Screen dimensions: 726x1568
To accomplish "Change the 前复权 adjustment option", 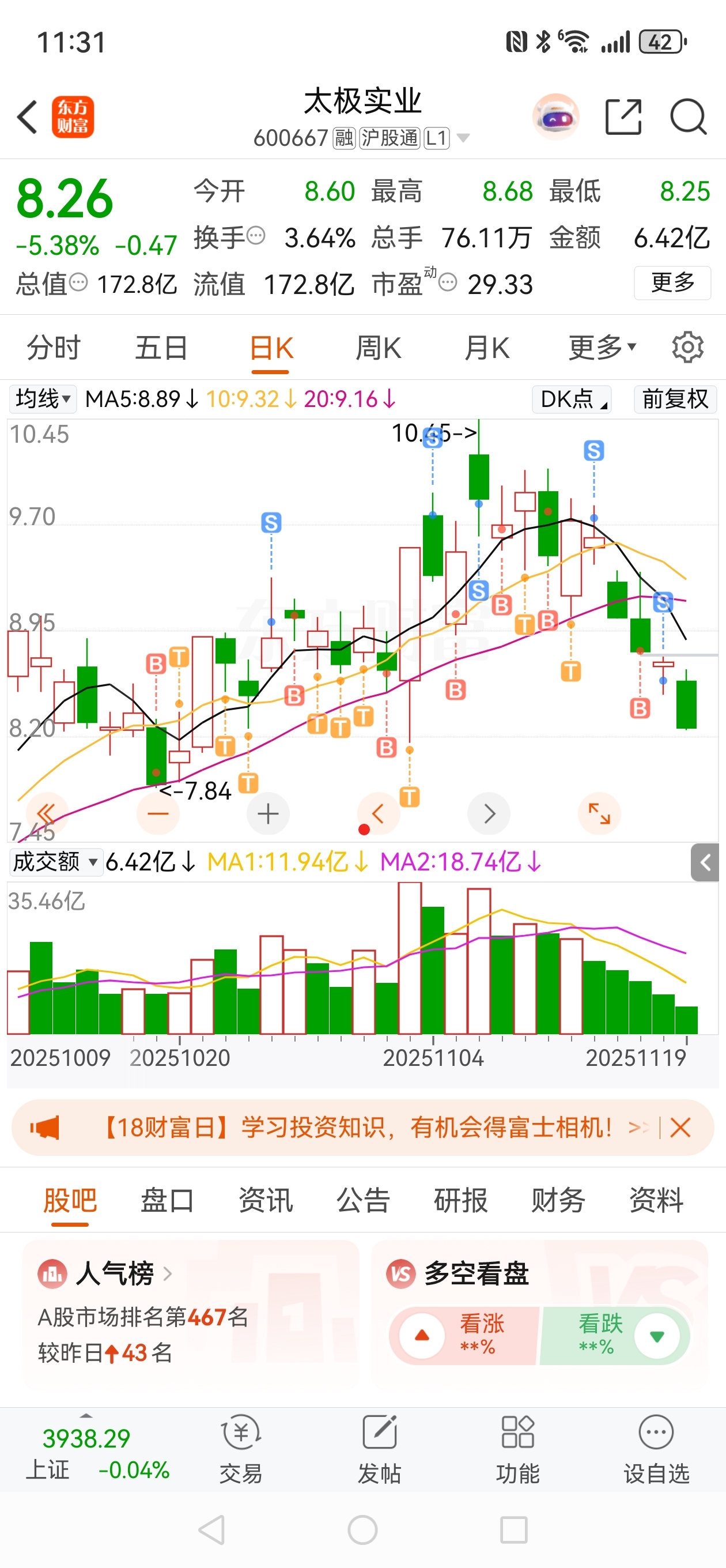I will (x=674, y=399).
